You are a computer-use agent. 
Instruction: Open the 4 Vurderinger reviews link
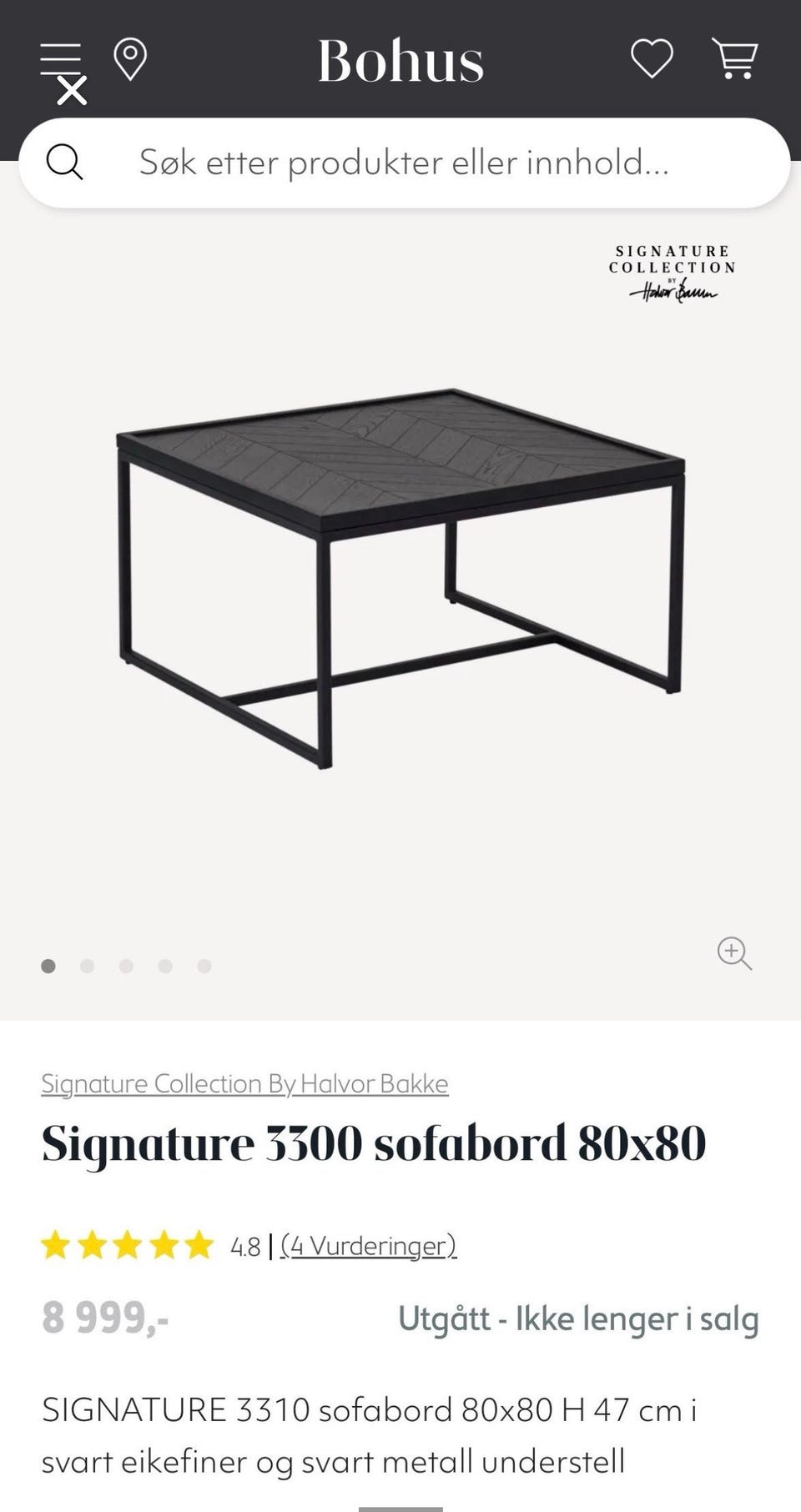[x=369, y=1245]
